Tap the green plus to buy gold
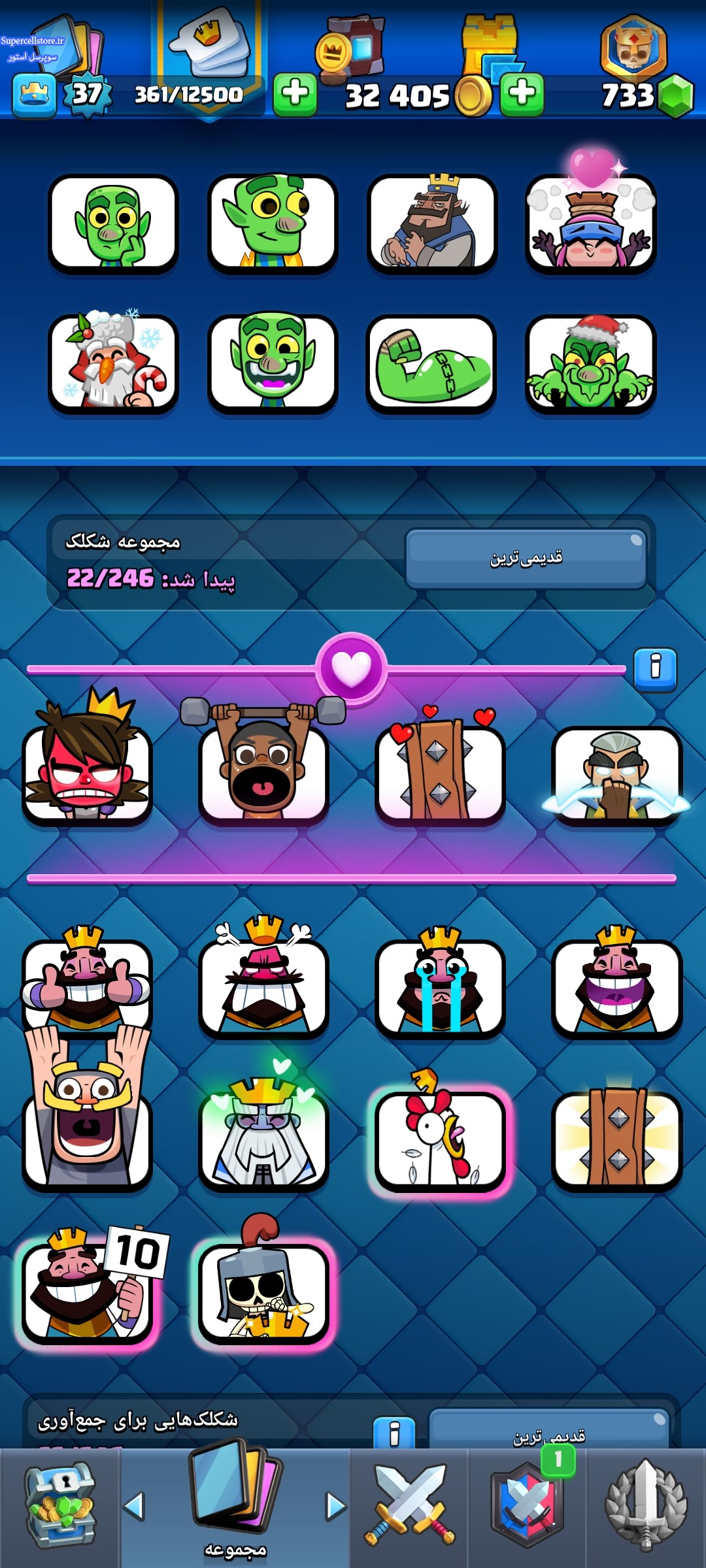706x1568 pixels. pyautogui.click(x=522, y=94)
